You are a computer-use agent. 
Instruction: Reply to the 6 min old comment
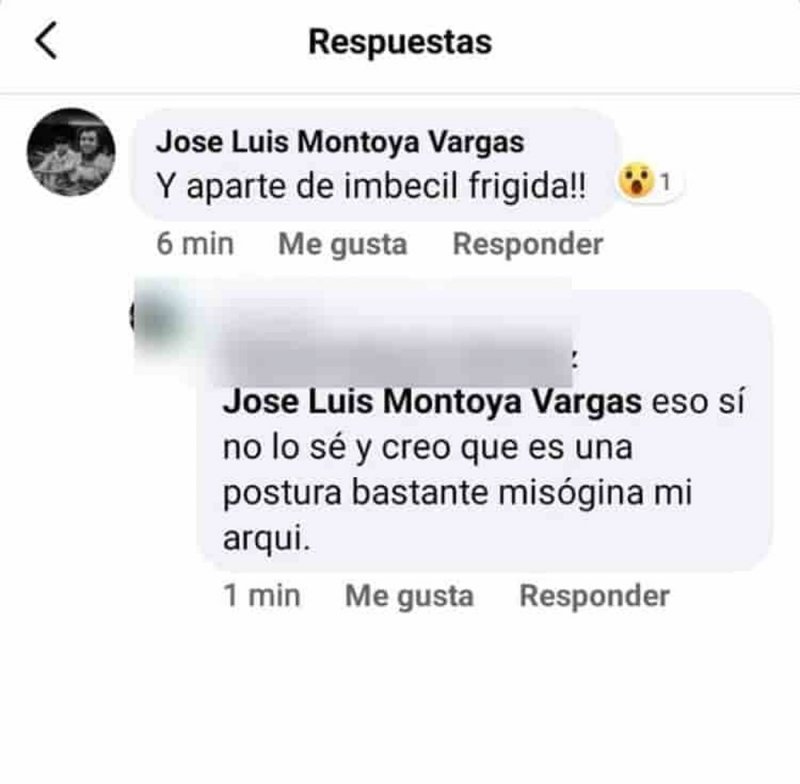[527, 244]
